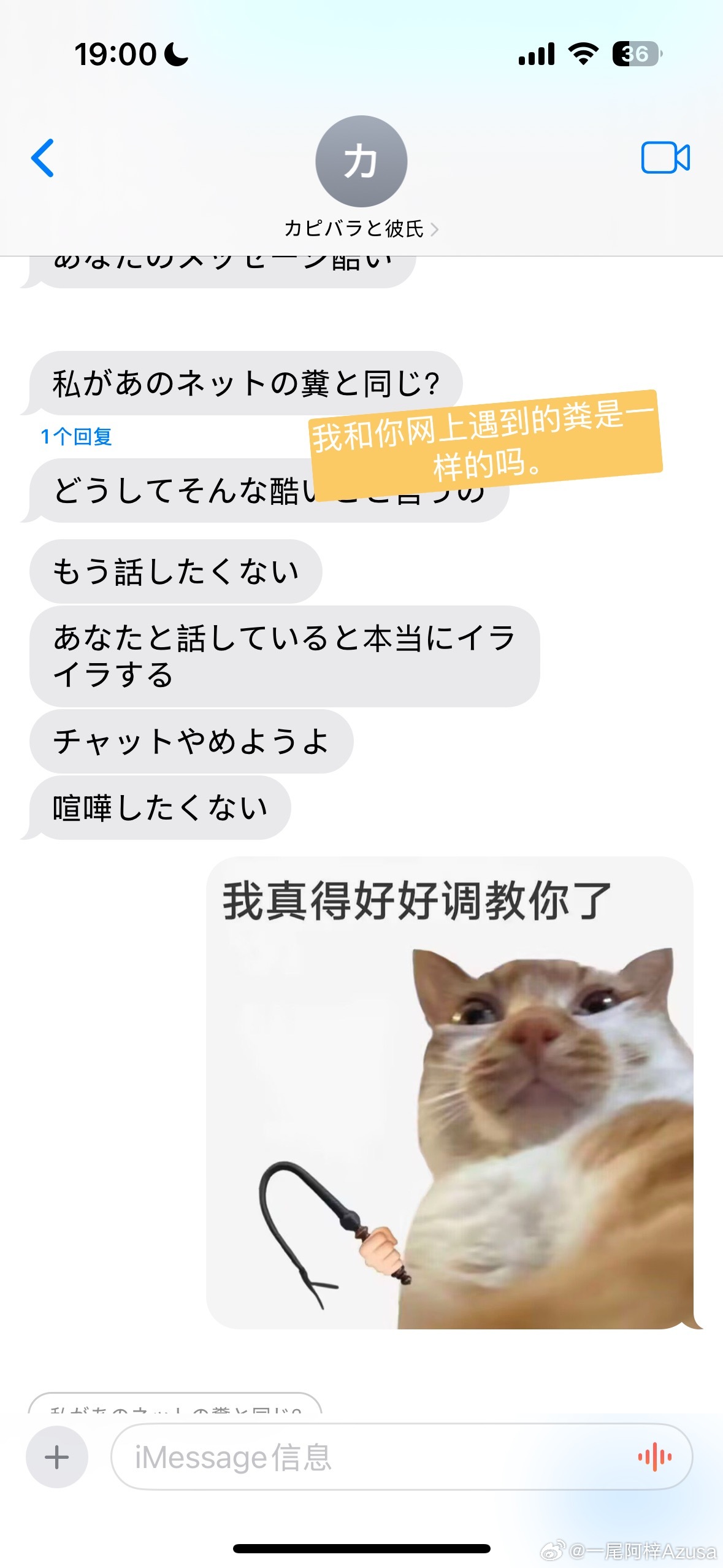Viewport: 723px width, 1568px height.
Task: Open the plus attachments menu
Action: tap(57, 1457)
